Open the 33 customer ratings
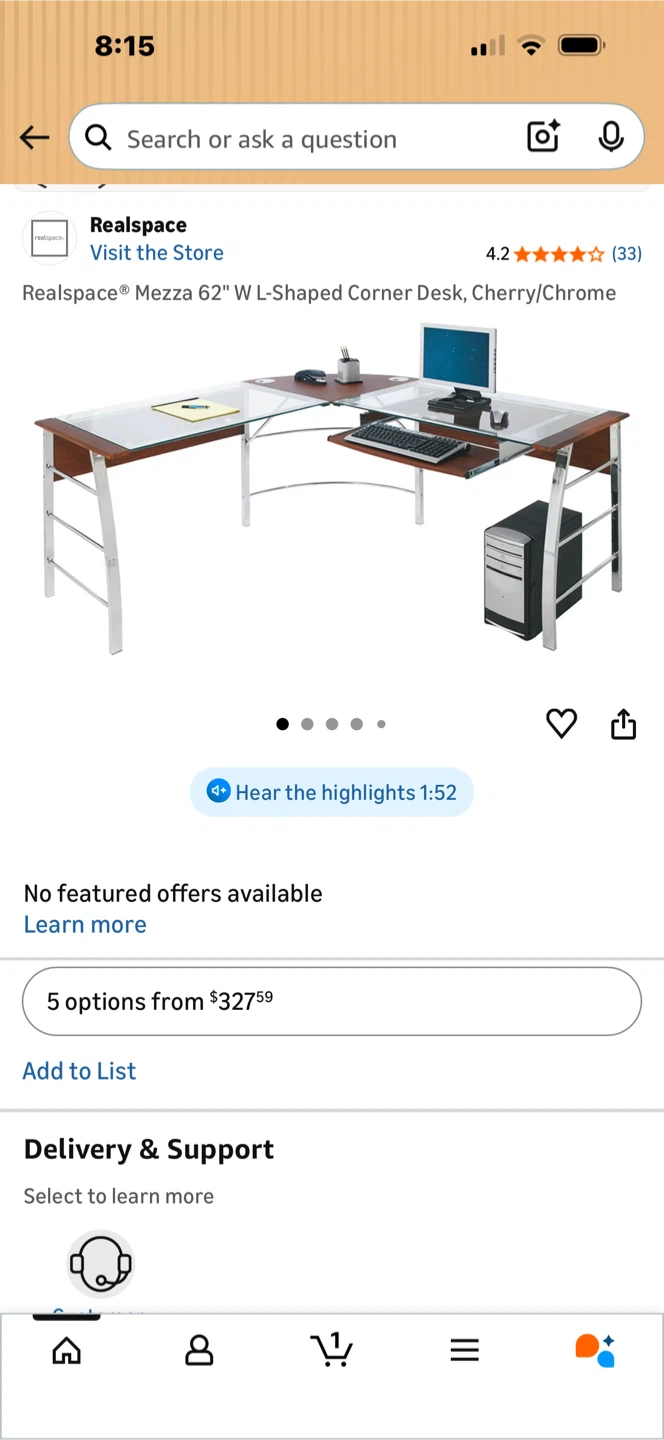This screenshot has width=664, height=1440. tap(627, 254)
